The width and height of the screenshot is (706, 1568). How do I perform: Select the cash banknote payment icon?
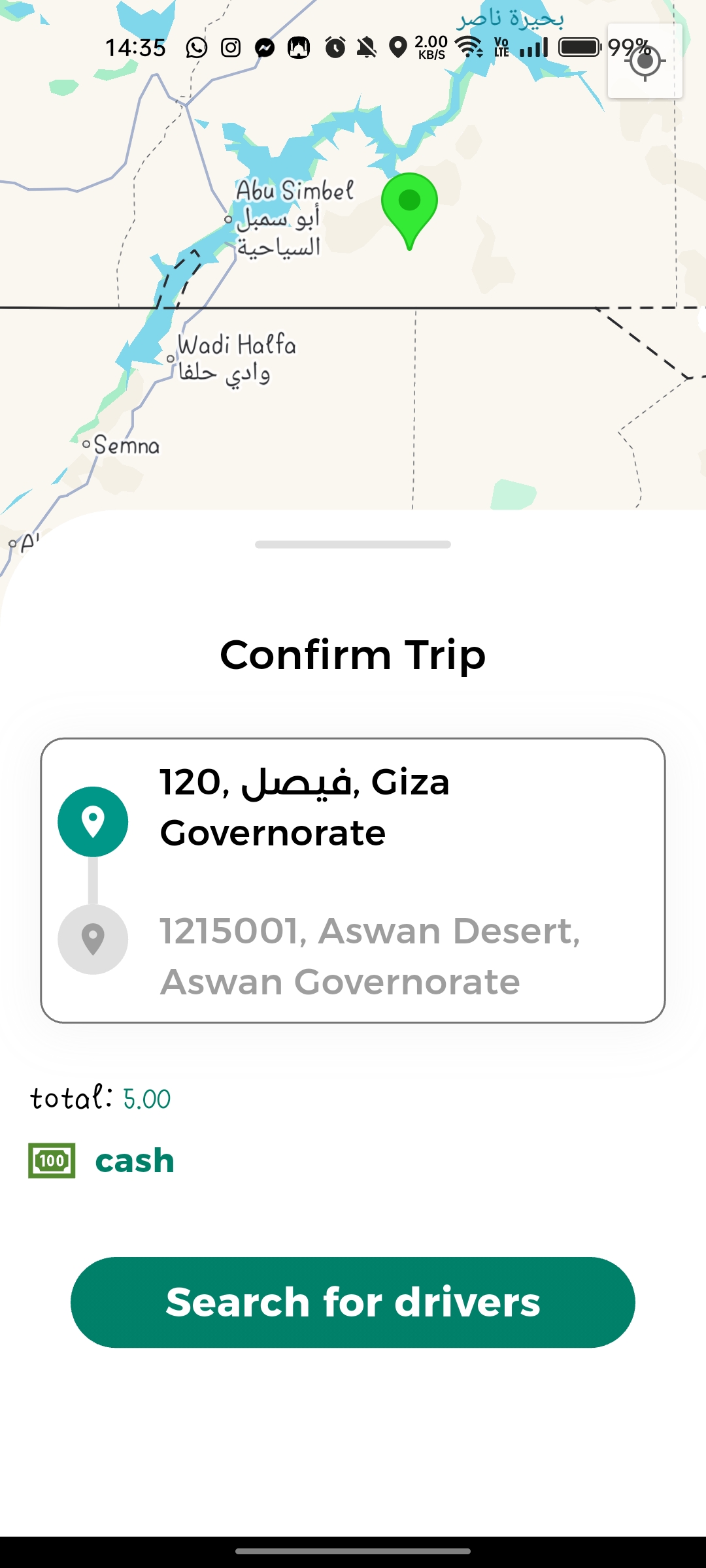click(53, 1159)
